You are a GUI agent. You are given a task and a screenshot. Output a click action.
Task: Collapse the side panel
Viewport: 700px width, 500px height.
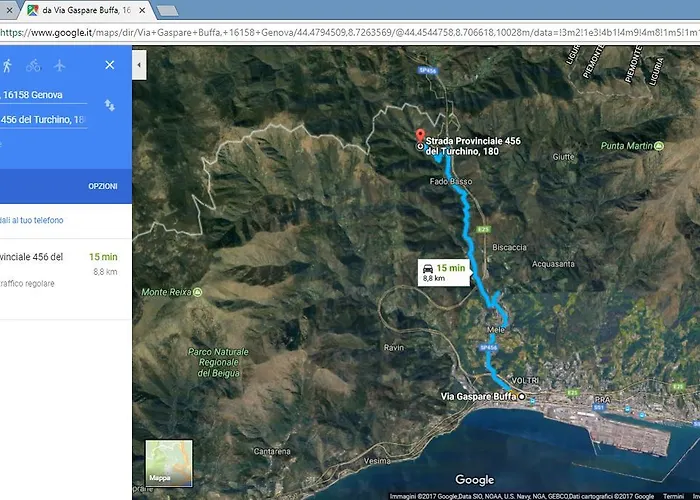pyautogui.click(x=138, y=64)
